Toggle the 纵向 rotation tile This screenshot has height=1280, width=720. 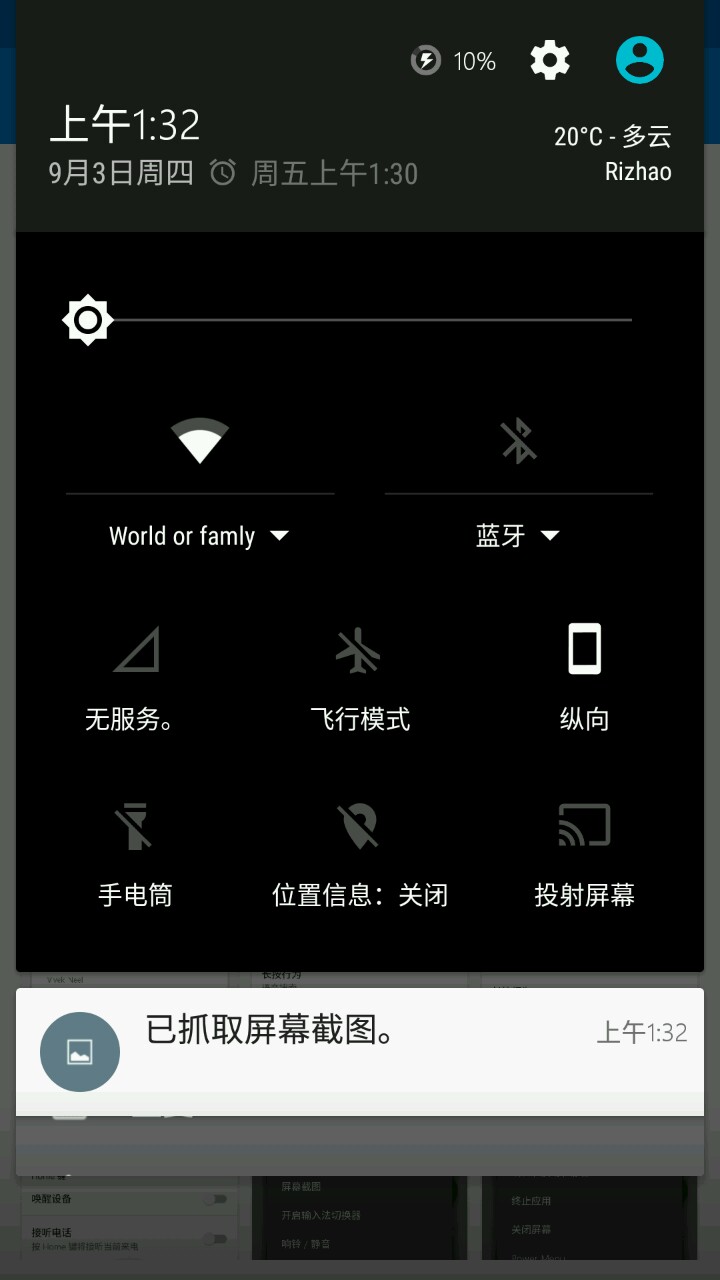[x=584, y=675]
